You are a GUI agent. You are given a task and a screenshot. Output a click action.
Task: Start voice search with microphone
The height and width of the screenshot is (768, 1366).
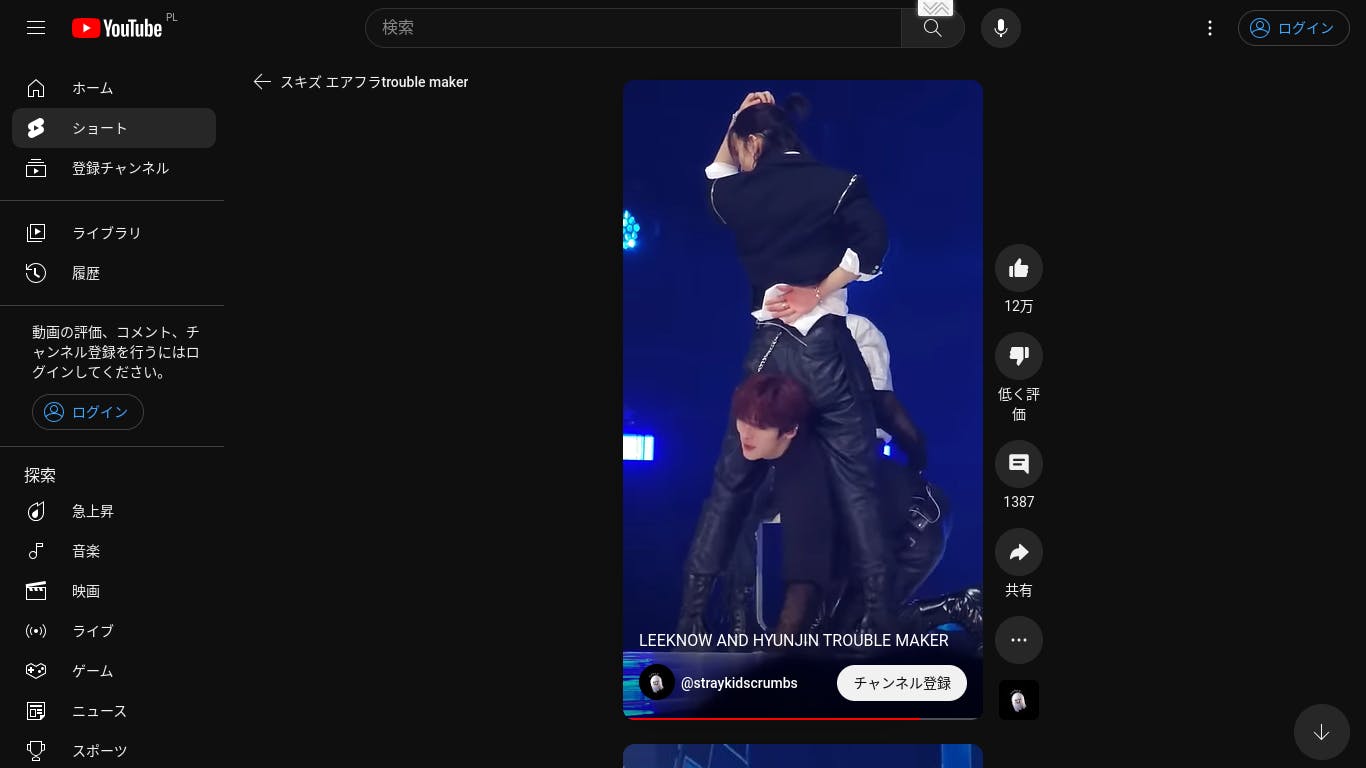click(x=1000, y=28)
